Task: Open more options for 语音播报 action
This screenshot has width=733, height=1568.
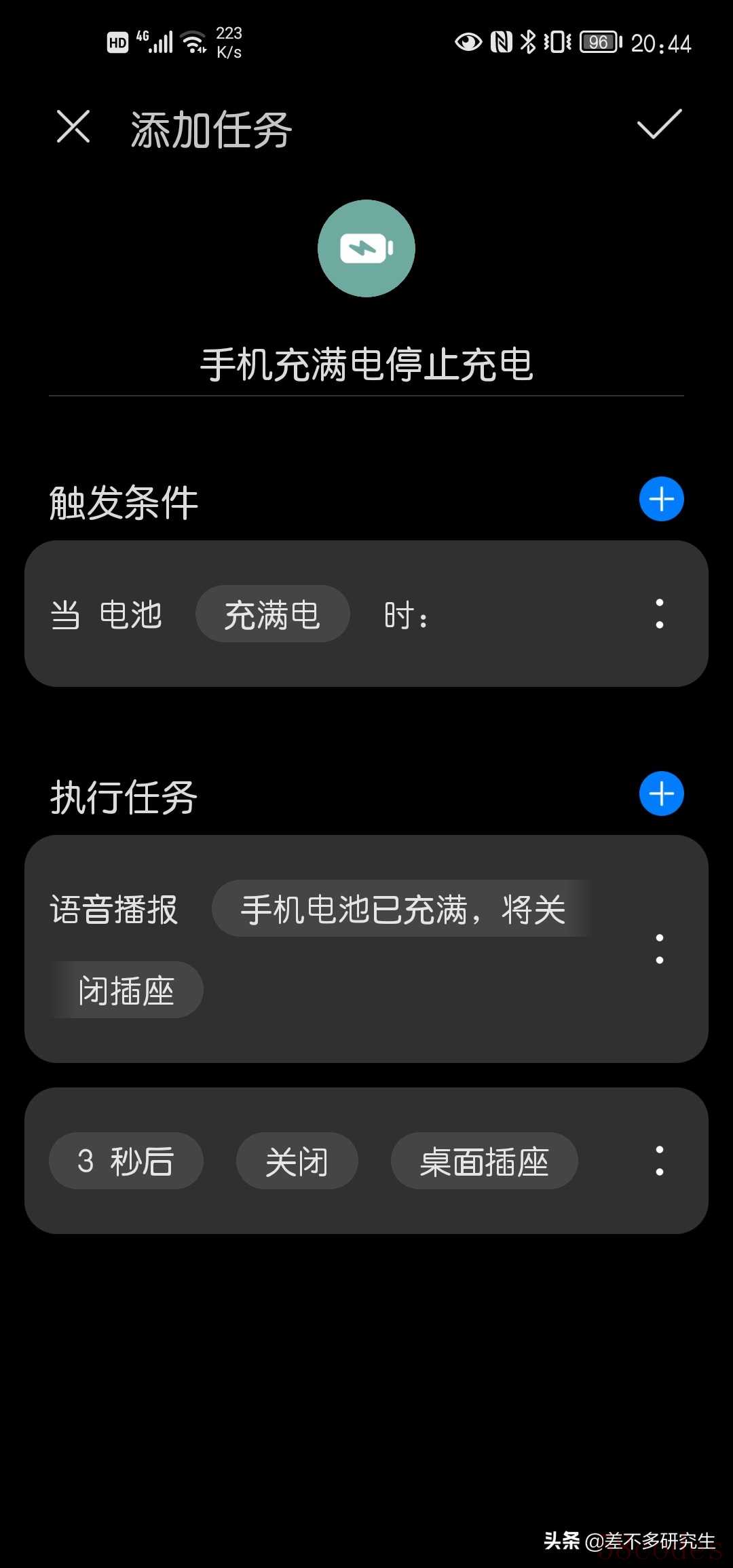Action: click(x=659, y=949)
